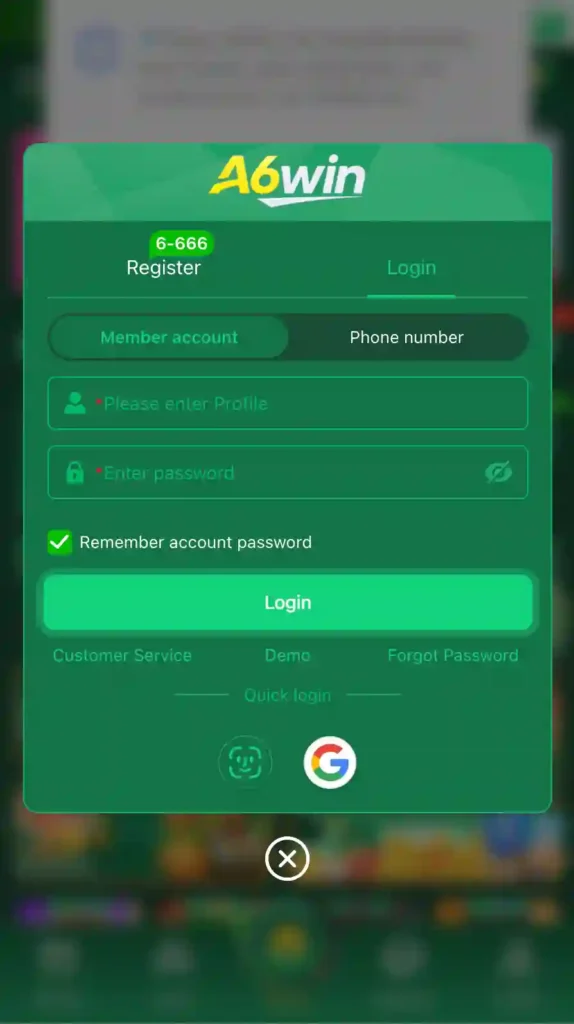The width and height of the screenshot is (574, 1024).
Task: Use Face ID quick login
Action: [x=245, y=762]
